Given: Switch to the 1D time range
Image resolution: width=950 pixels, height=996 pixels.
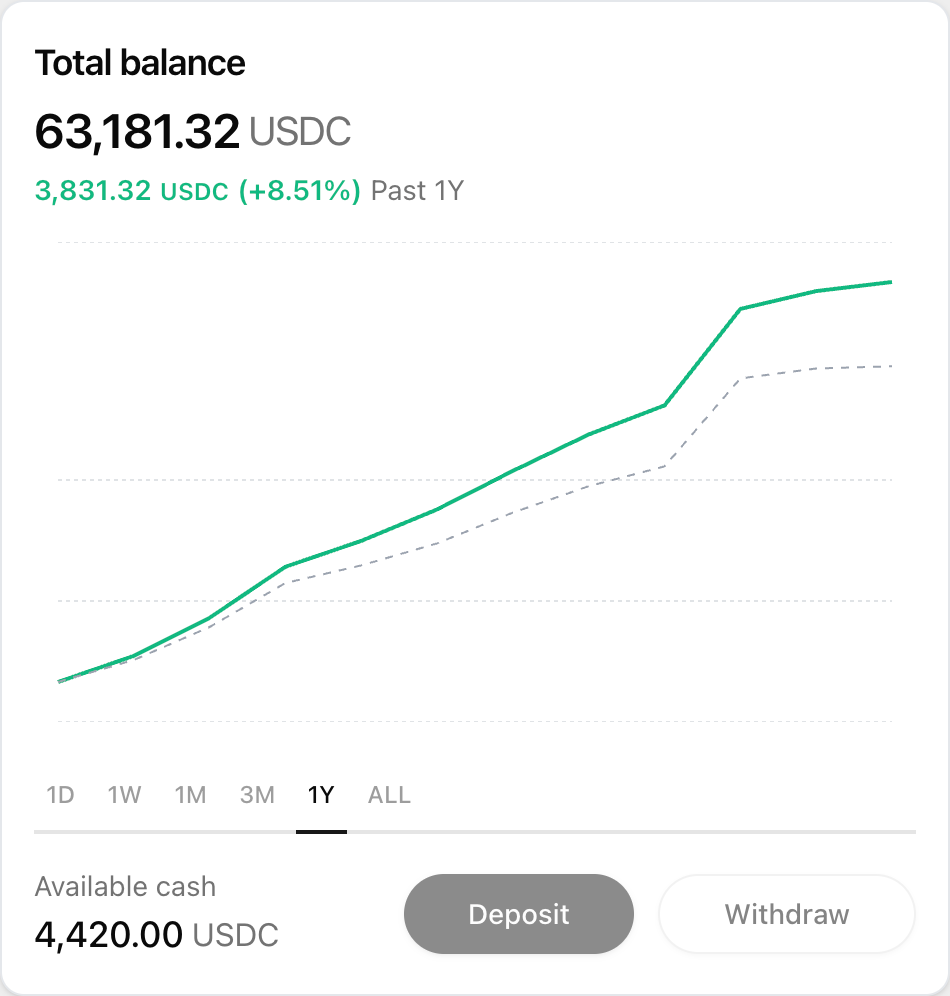Looking at the screenshot, I should pyautogui.click(x=60, y=795).
